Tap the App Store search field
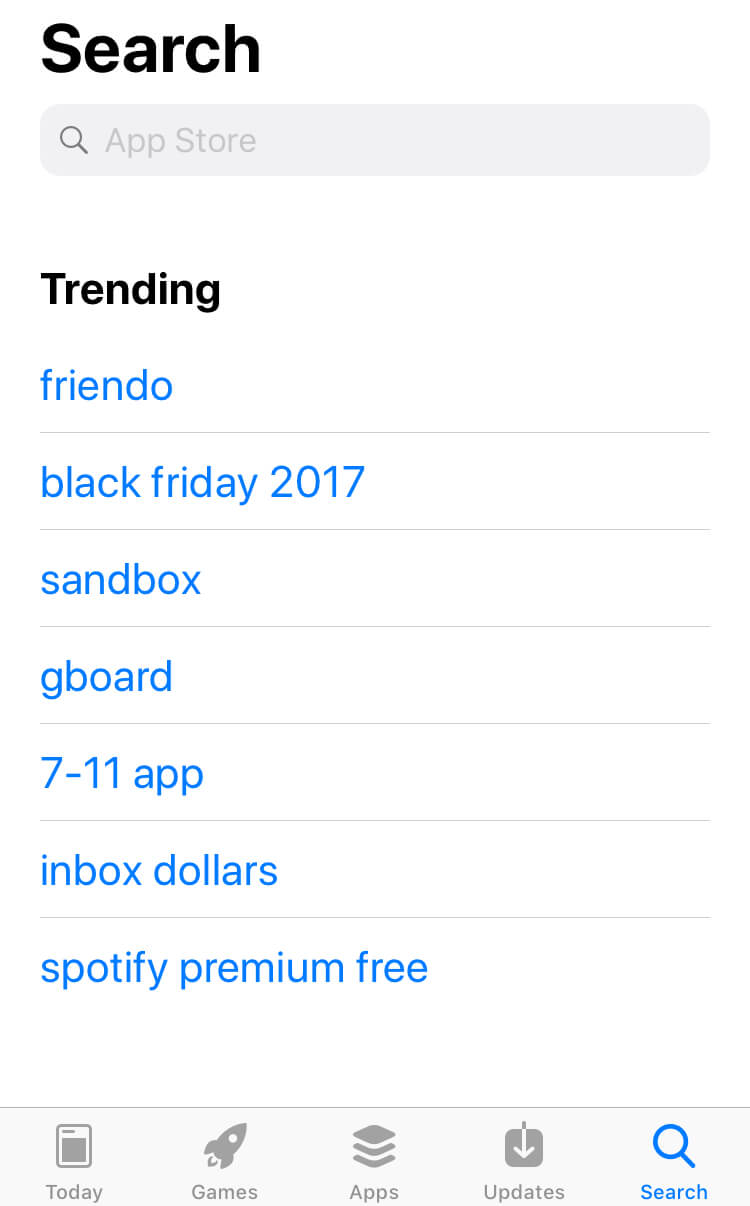The image size is (750, 1206). (x=374, y=140)
